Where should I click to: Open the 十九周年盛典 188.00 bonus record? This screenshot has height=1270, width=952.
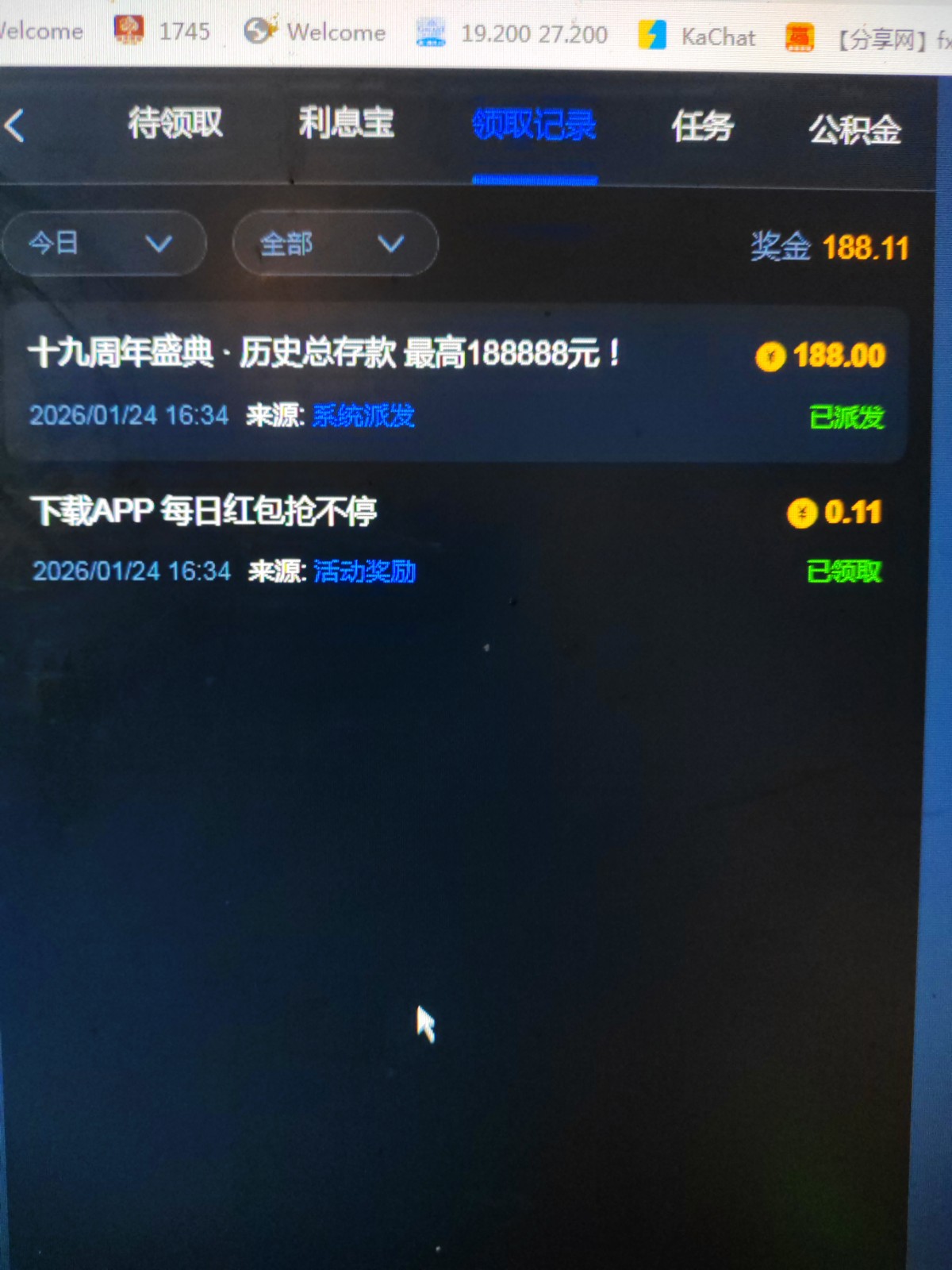click(x=456, y=383)
